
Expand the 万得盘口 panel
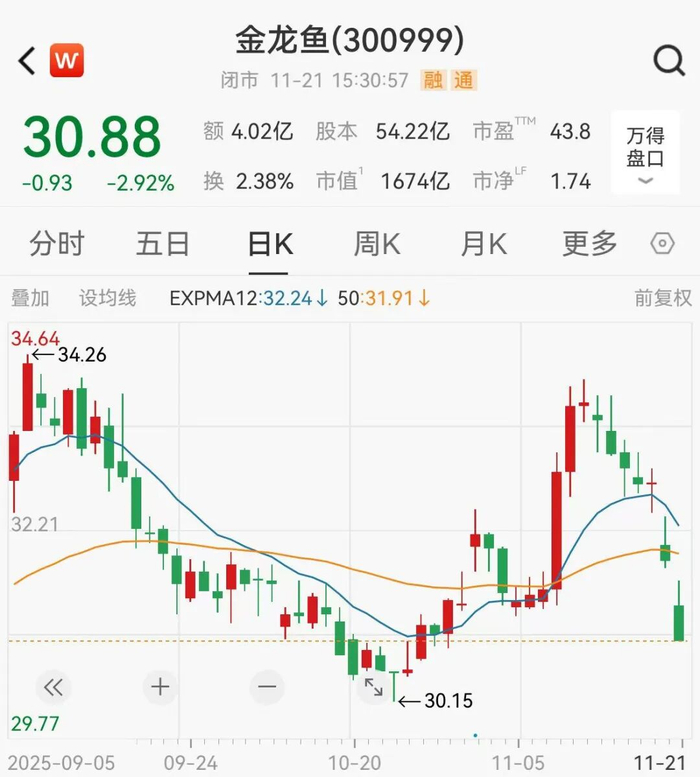645,157
